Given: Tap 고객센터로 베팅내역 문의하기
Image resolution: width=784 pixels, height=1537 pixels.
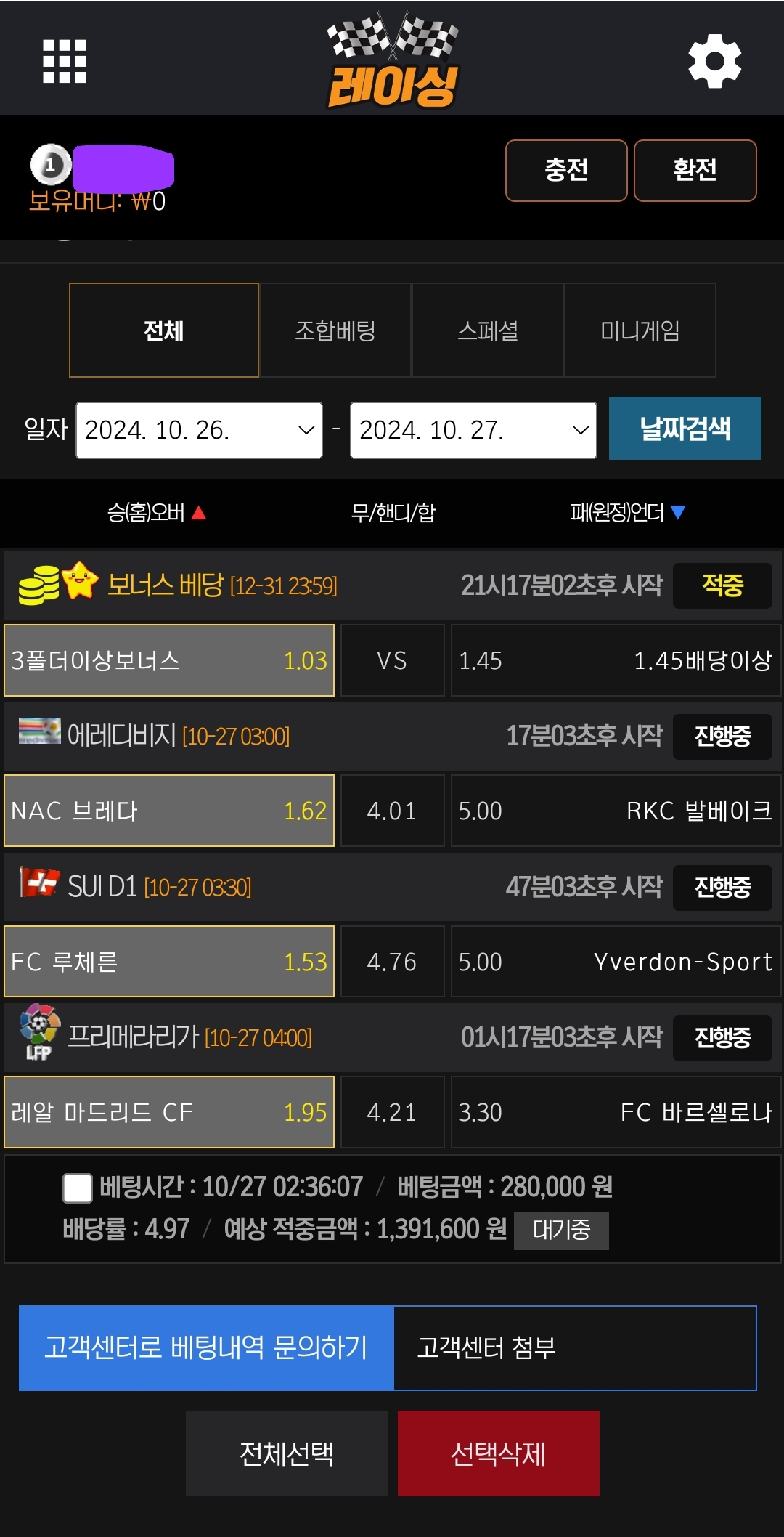Looking at the screenshot, I should [x=206, y=1348].
